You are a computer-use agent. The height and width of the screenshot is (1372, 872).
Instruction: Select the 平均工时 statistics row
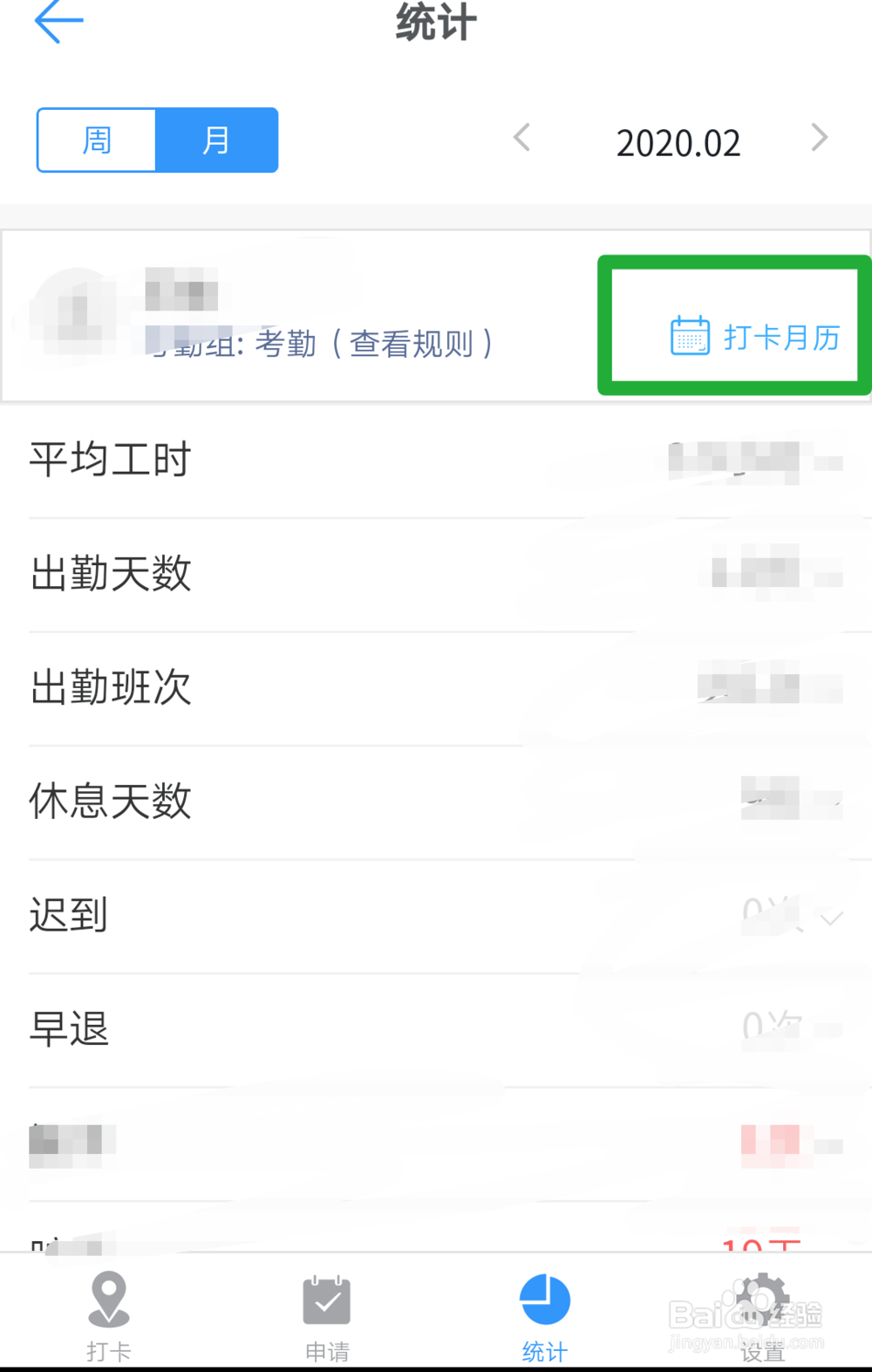coord(436,460)
